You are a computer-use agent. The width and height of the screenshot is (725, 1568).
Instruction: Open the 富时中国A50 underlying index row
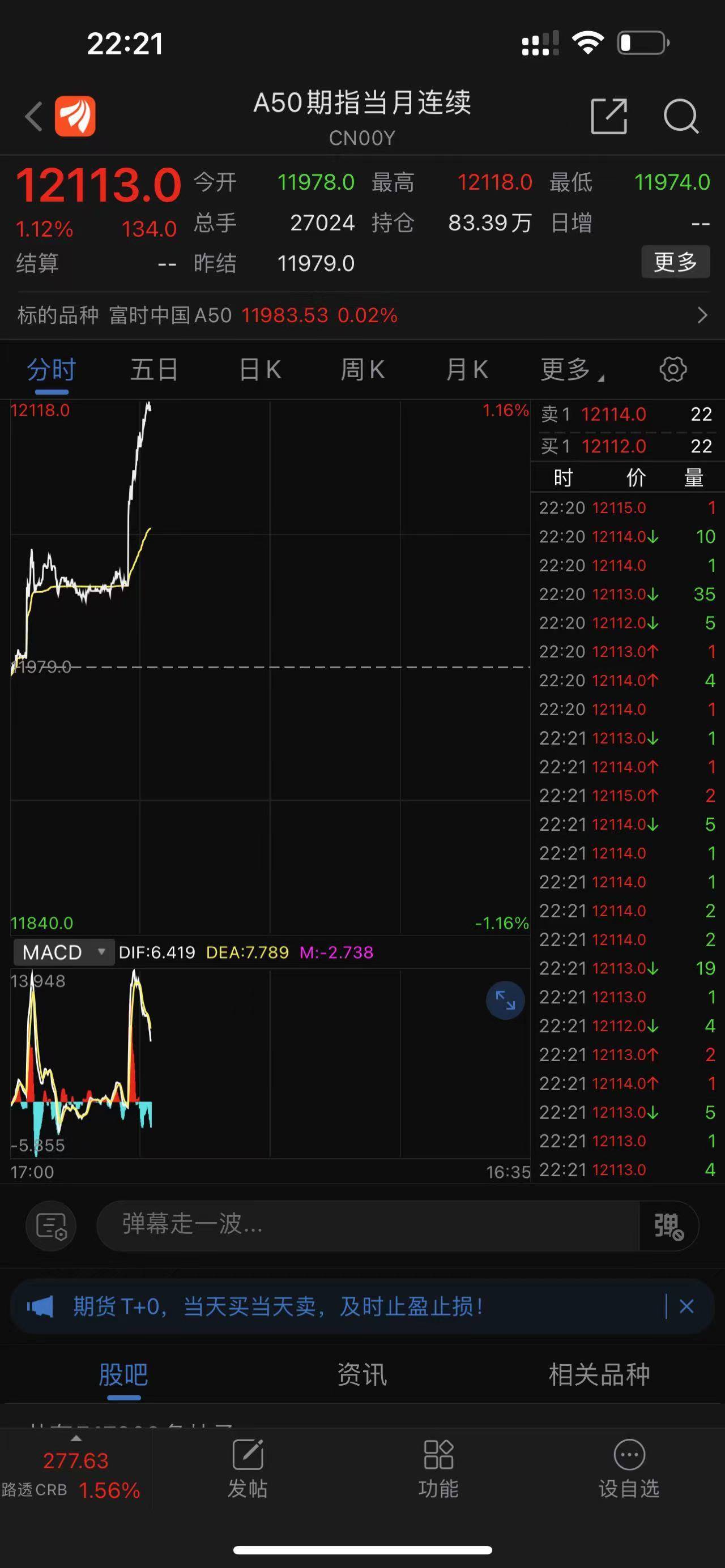tap(362, 315)
